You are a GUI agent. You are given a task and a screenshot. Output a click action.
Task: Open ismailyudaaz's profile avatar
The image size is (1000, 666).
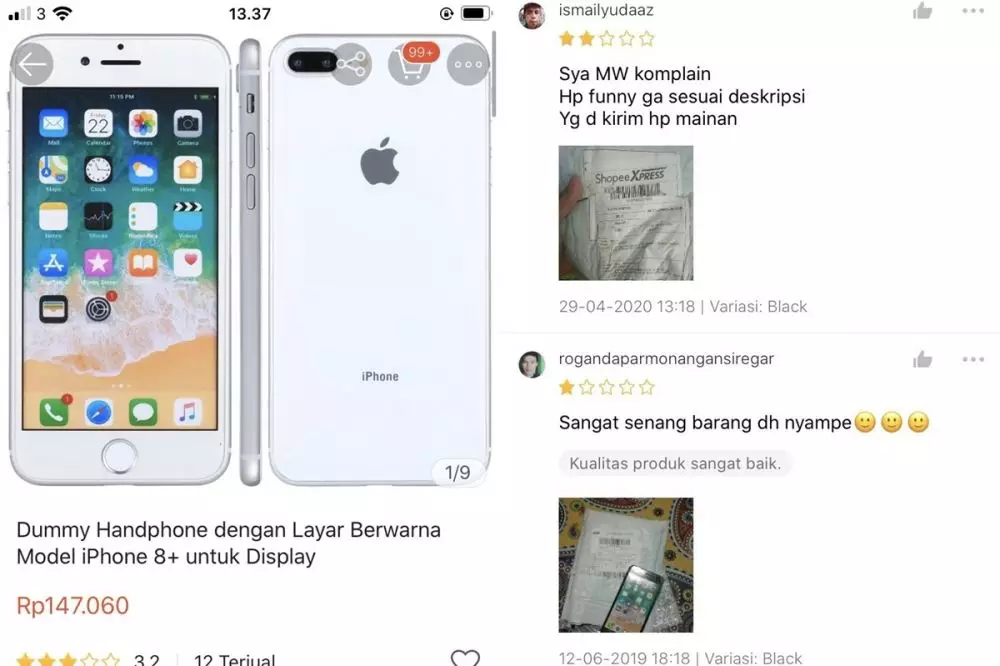coord(531,13)
